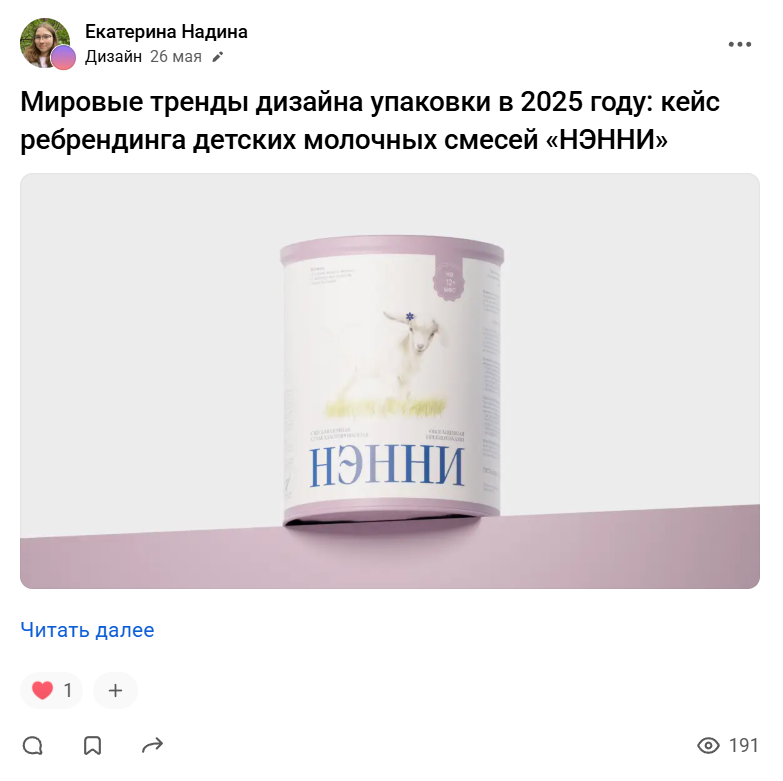783x781 pixels.
Task: Open the Дизайн topic link
Action: point(113,57)
